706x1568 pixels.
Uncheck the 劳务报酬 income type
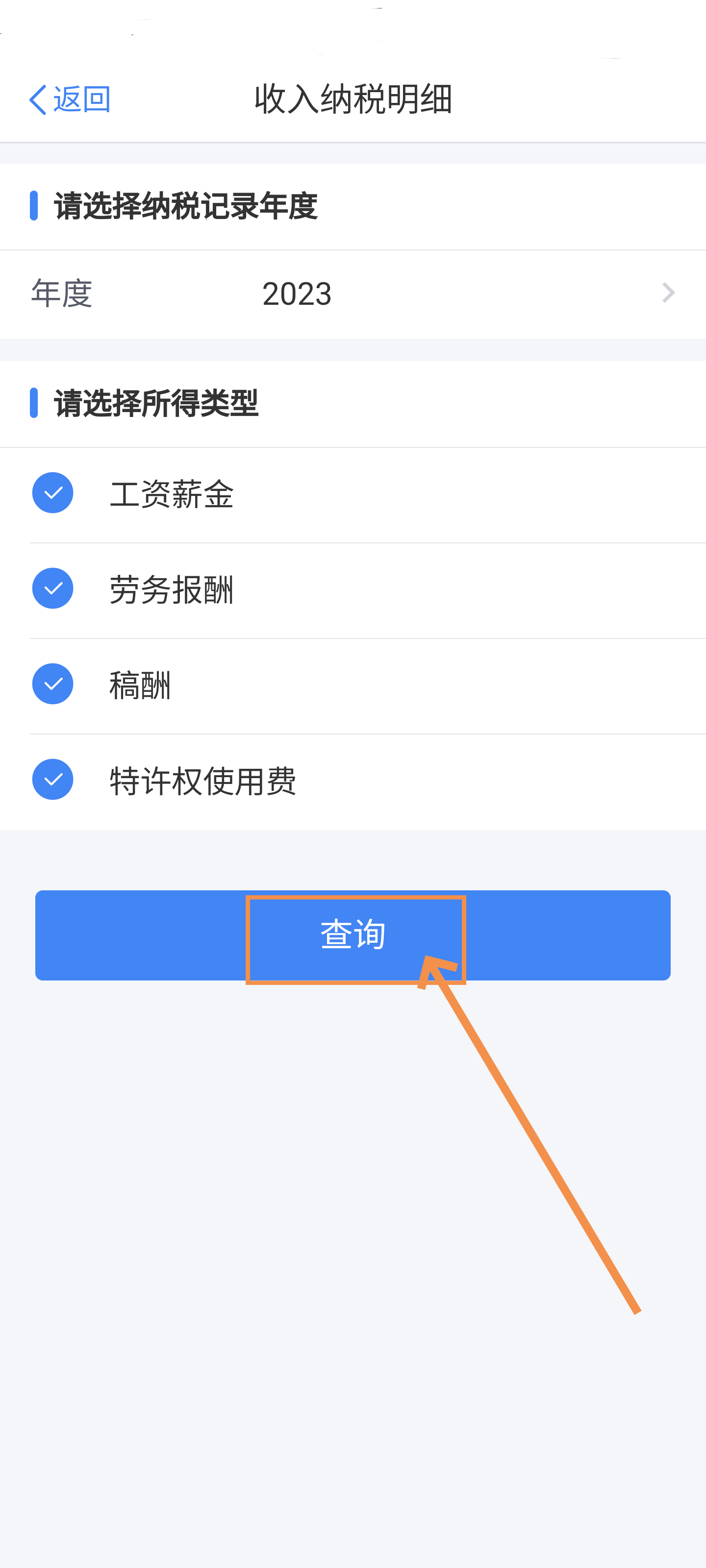(53, 588)
